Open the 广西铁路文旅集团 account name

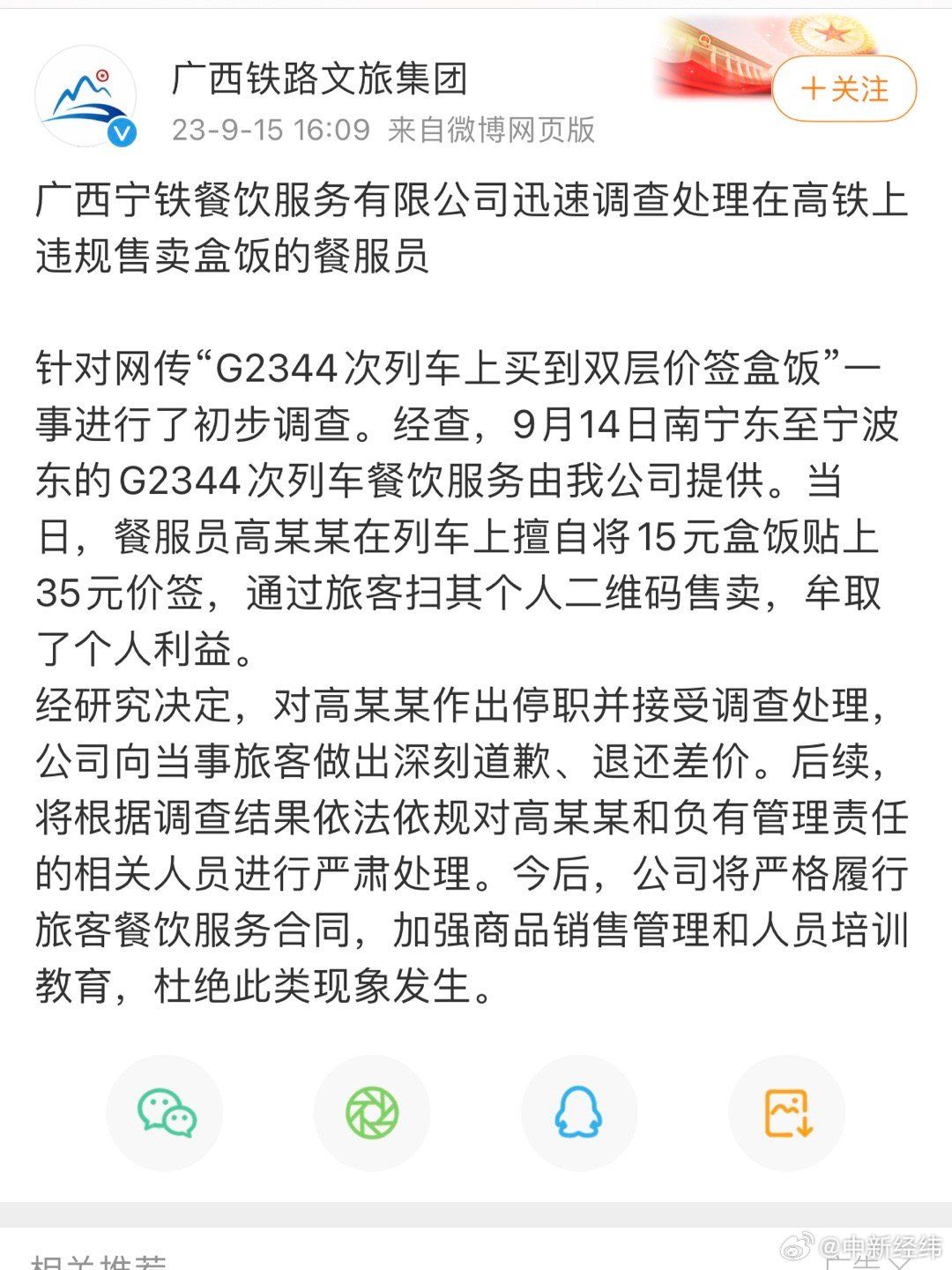pos(318,79)
